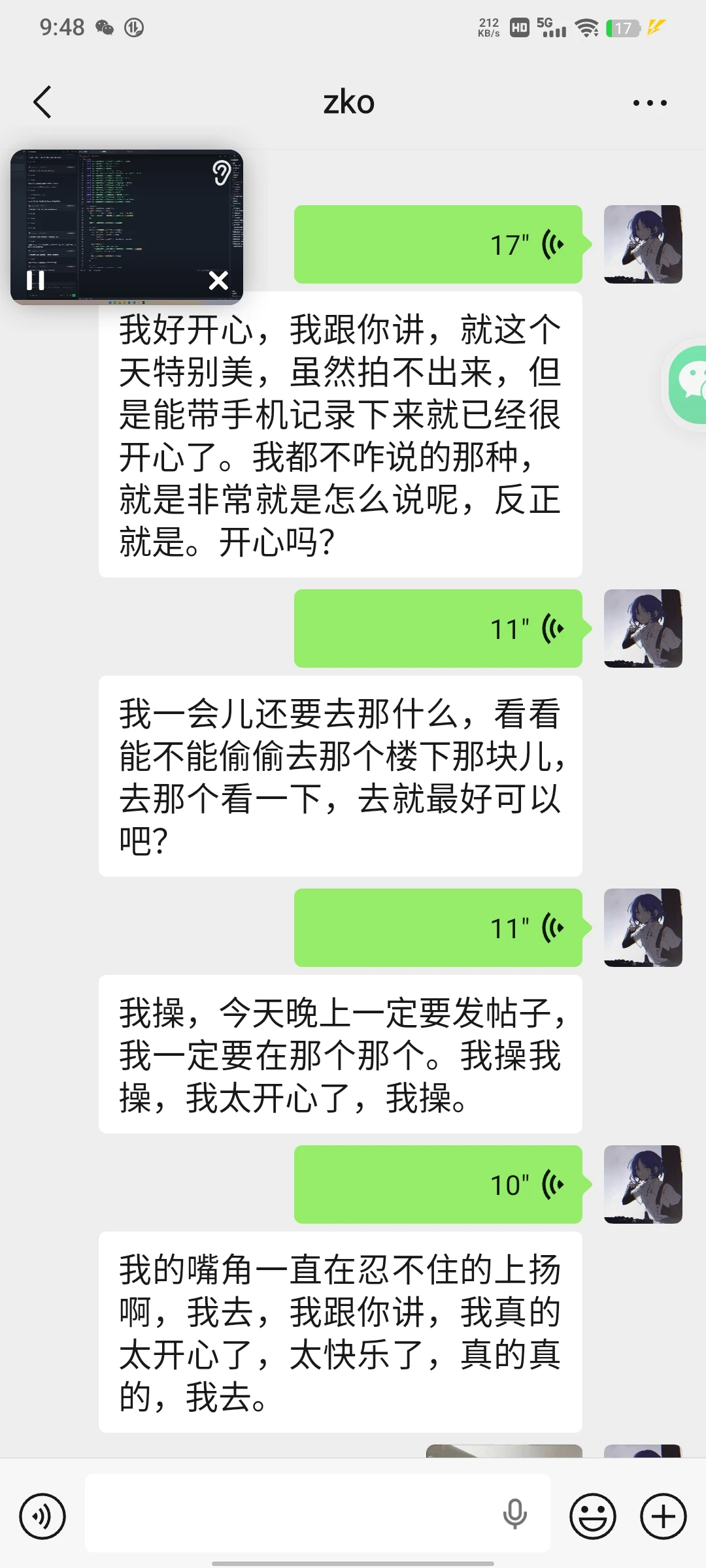Open the plus attachments menu

coord(663,1516)
